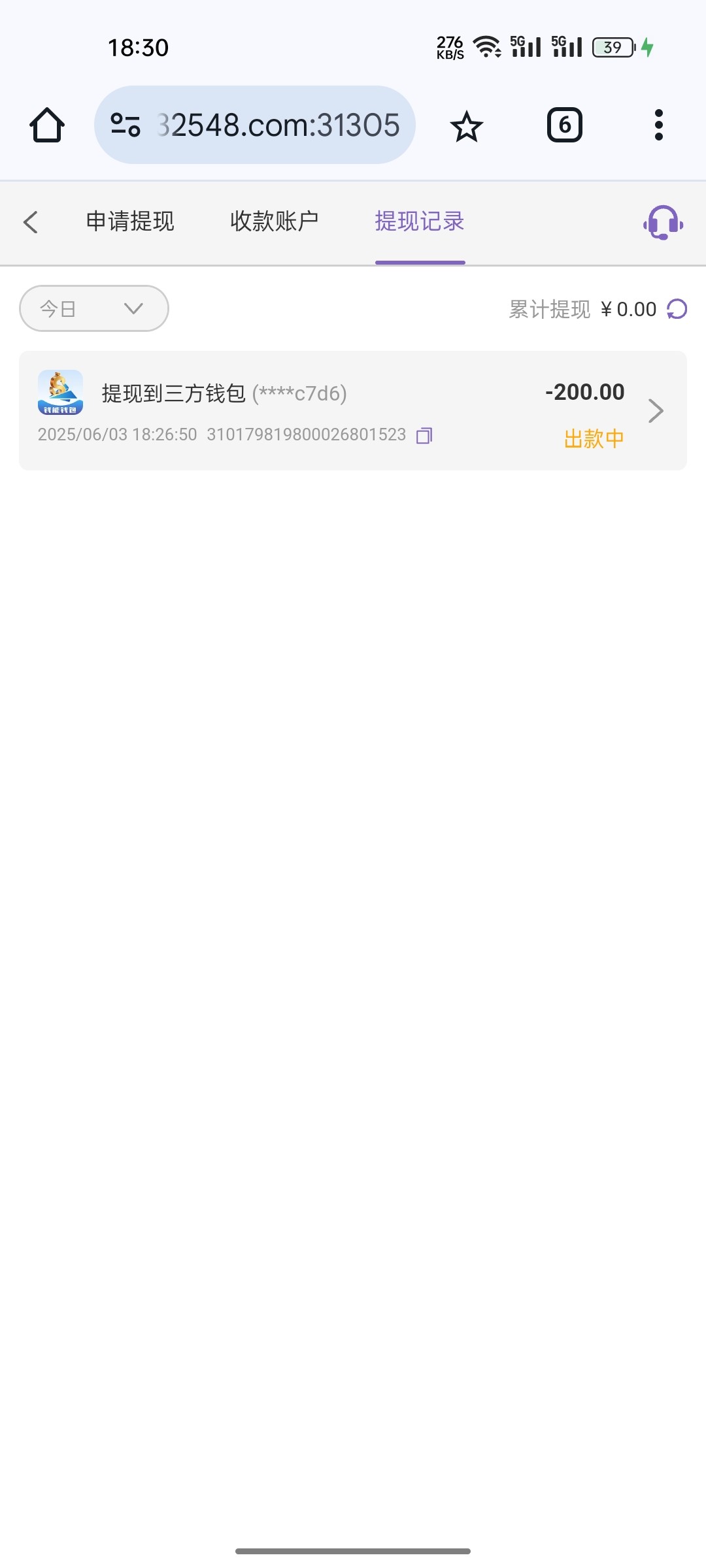The width and height of the screenshot is (706, 1568).
Task: Copy the withdrawal order number
Action: point(424,435)
